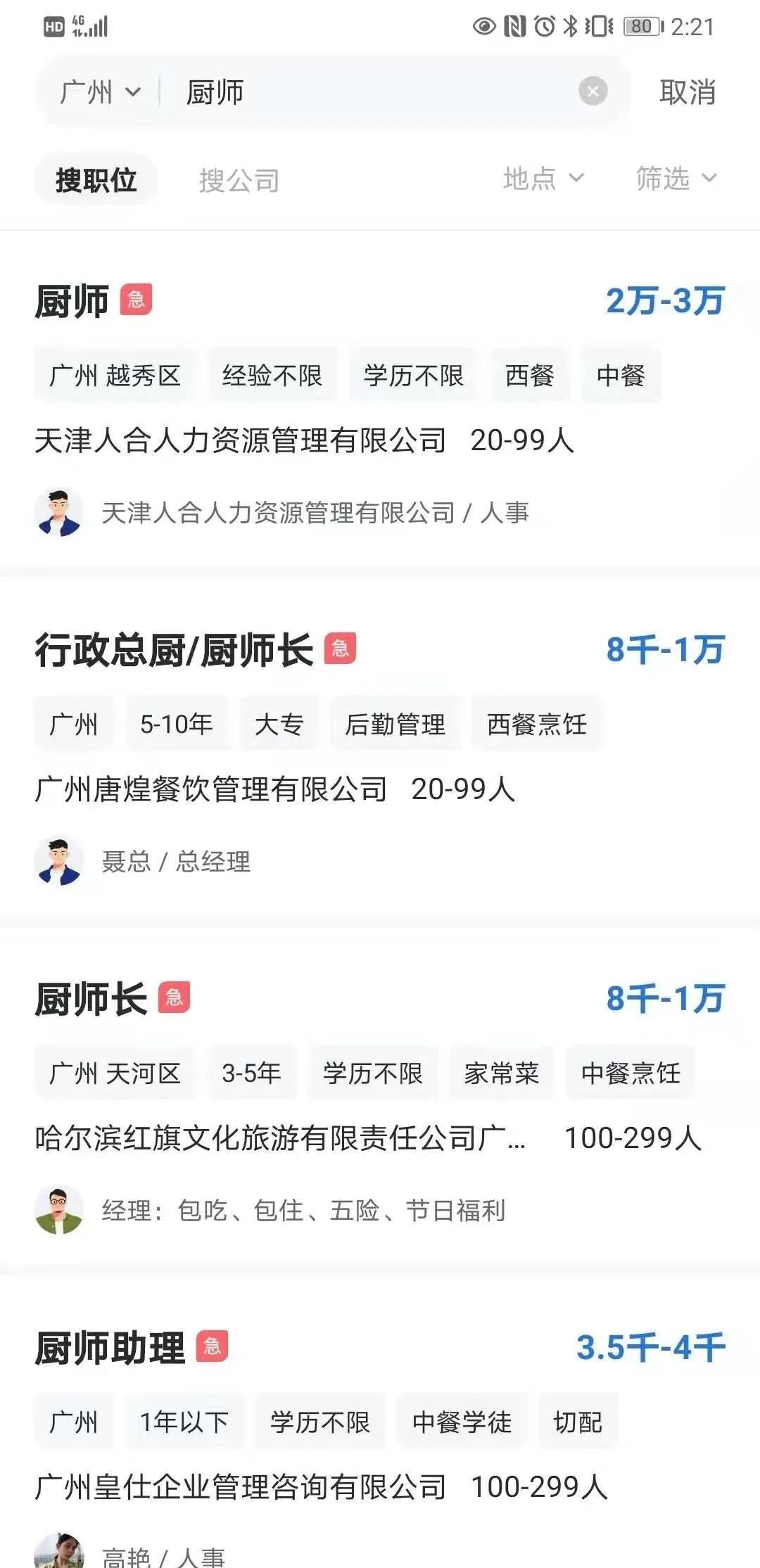Screen dimensions: 760x1568
Task: Expand the 地点 location filter
Action: coord(543,179)
